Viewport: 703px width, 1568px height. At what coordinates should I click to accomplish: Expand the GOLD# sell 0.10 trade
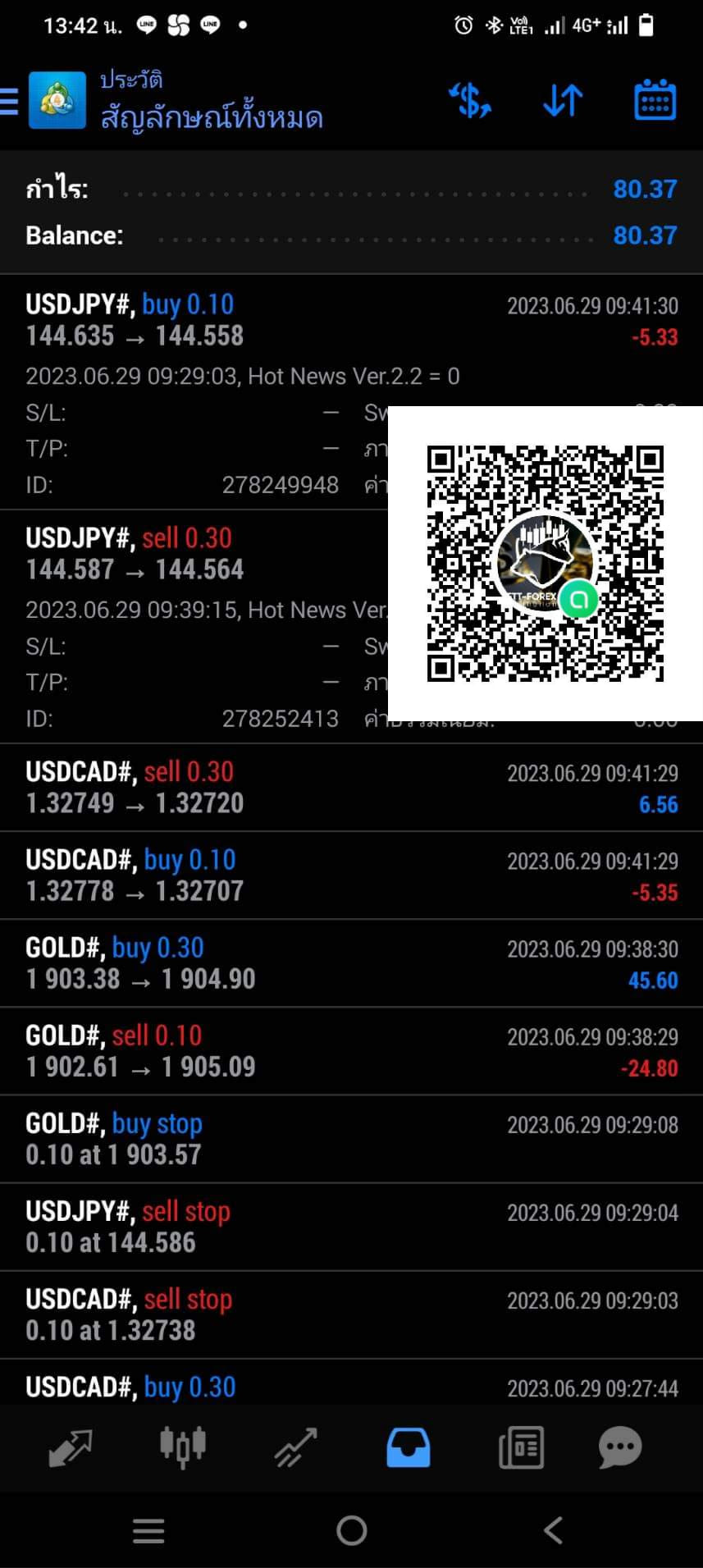(x=351, y=1051)
